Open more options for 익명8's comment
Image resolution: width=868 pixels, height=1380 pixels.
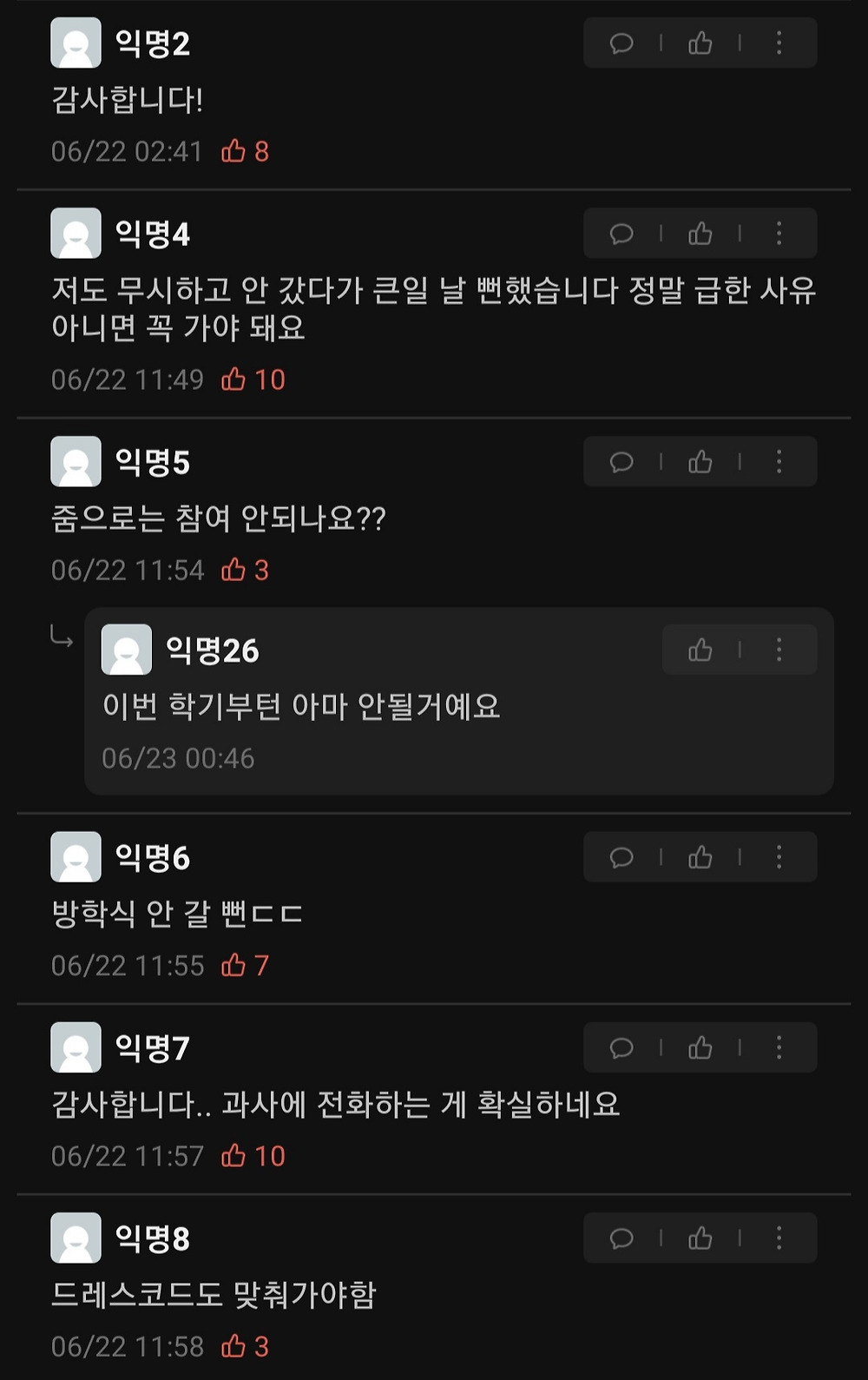pyautogui.click(x=779, y=1238)
